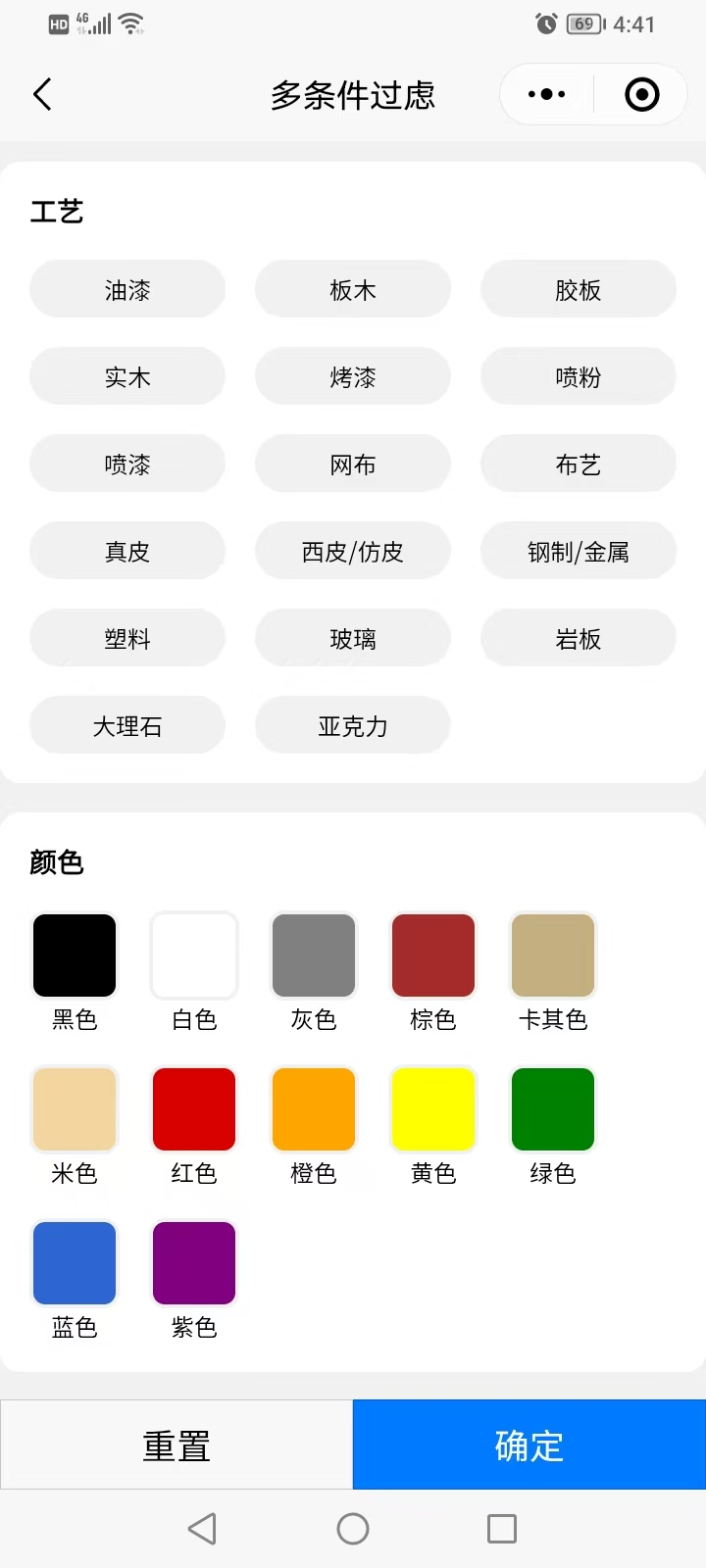This screenshot has height=1568, width=706.
Task: Choose the 红色 color swatch
Action: click(x=194, y=1109)
